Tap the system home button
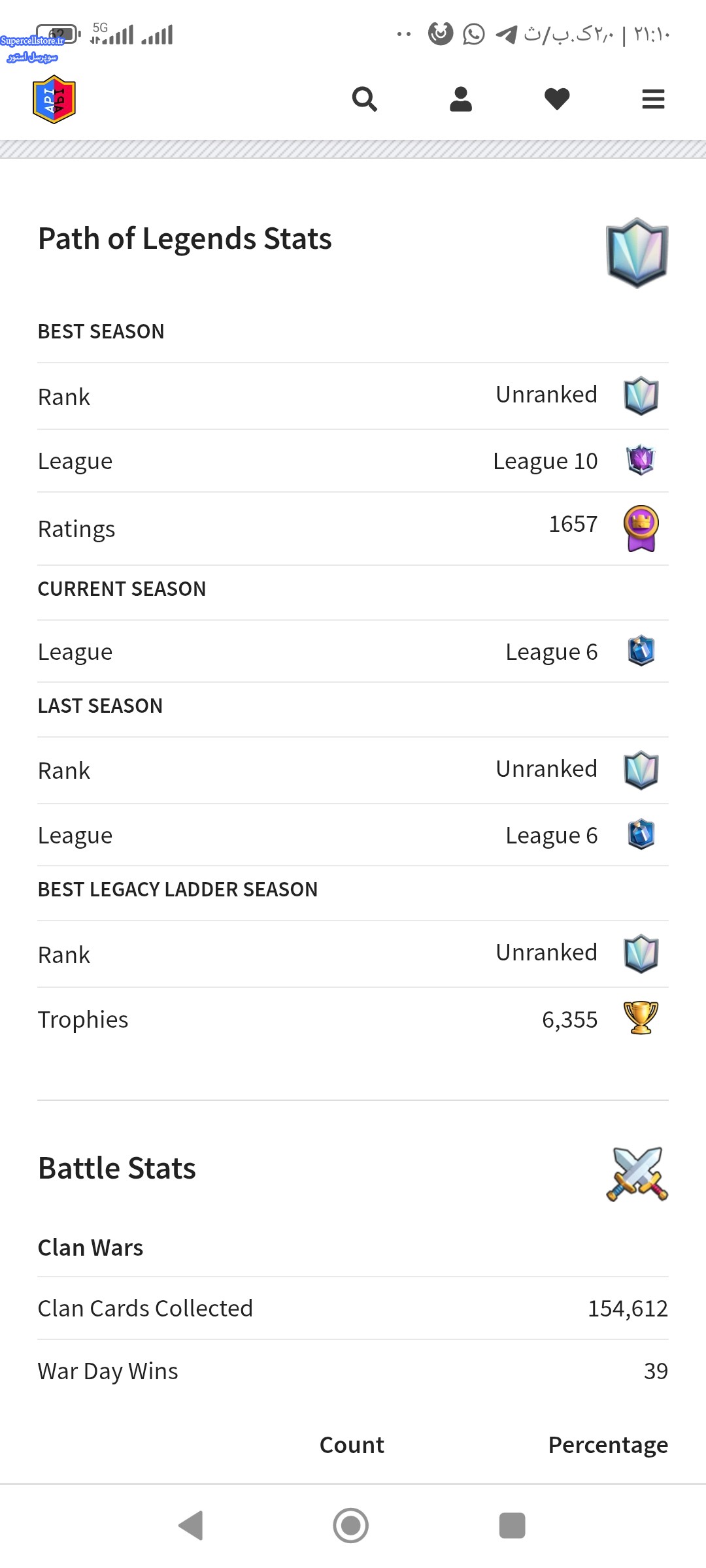The height and width of the screenshot is (1568, 706). [x=351, y=1526]
